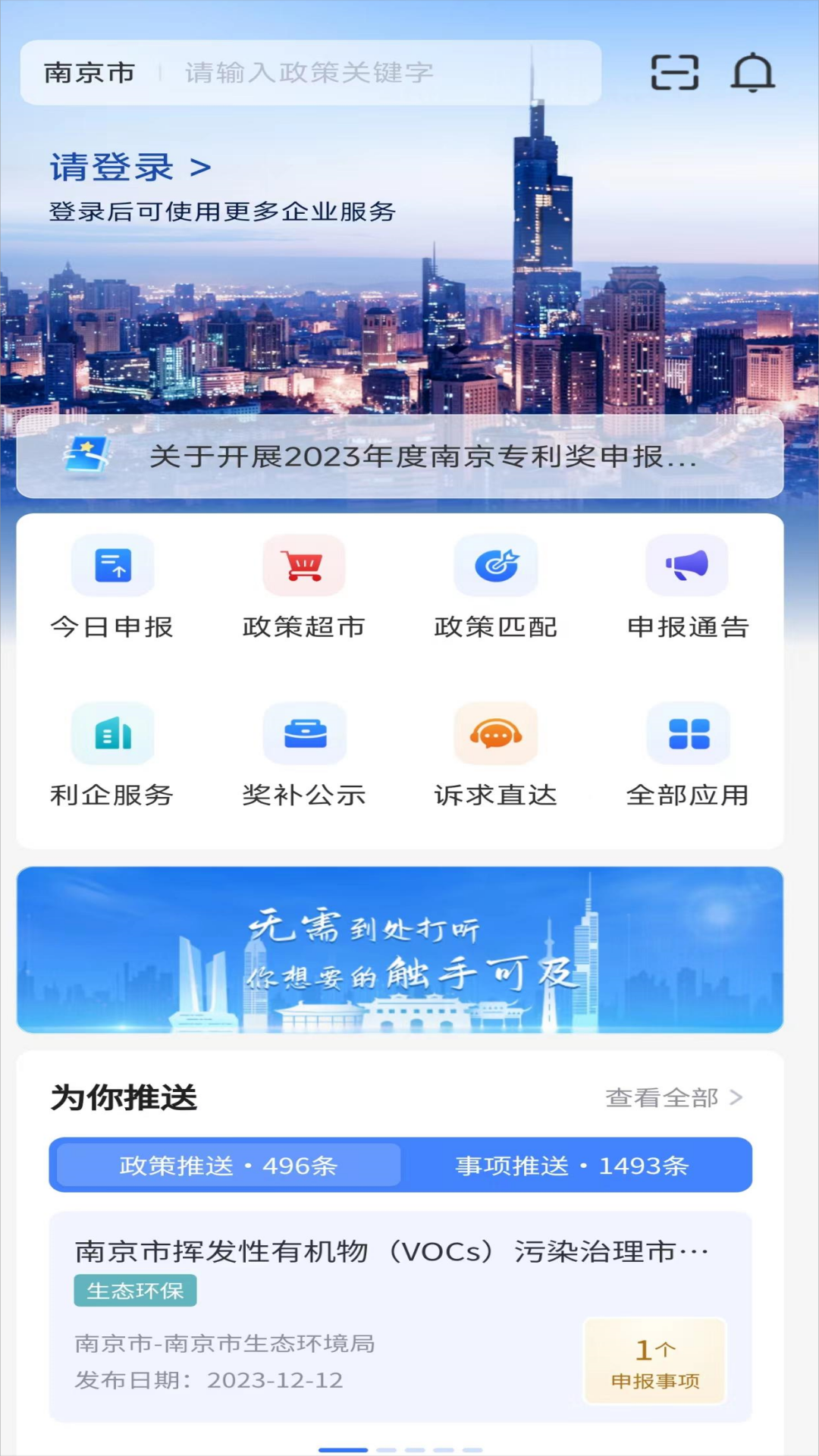The image size is (819, 1456).
Task: Tap the policy search input field
Action: pyautogui.click(x=379, y=73)
